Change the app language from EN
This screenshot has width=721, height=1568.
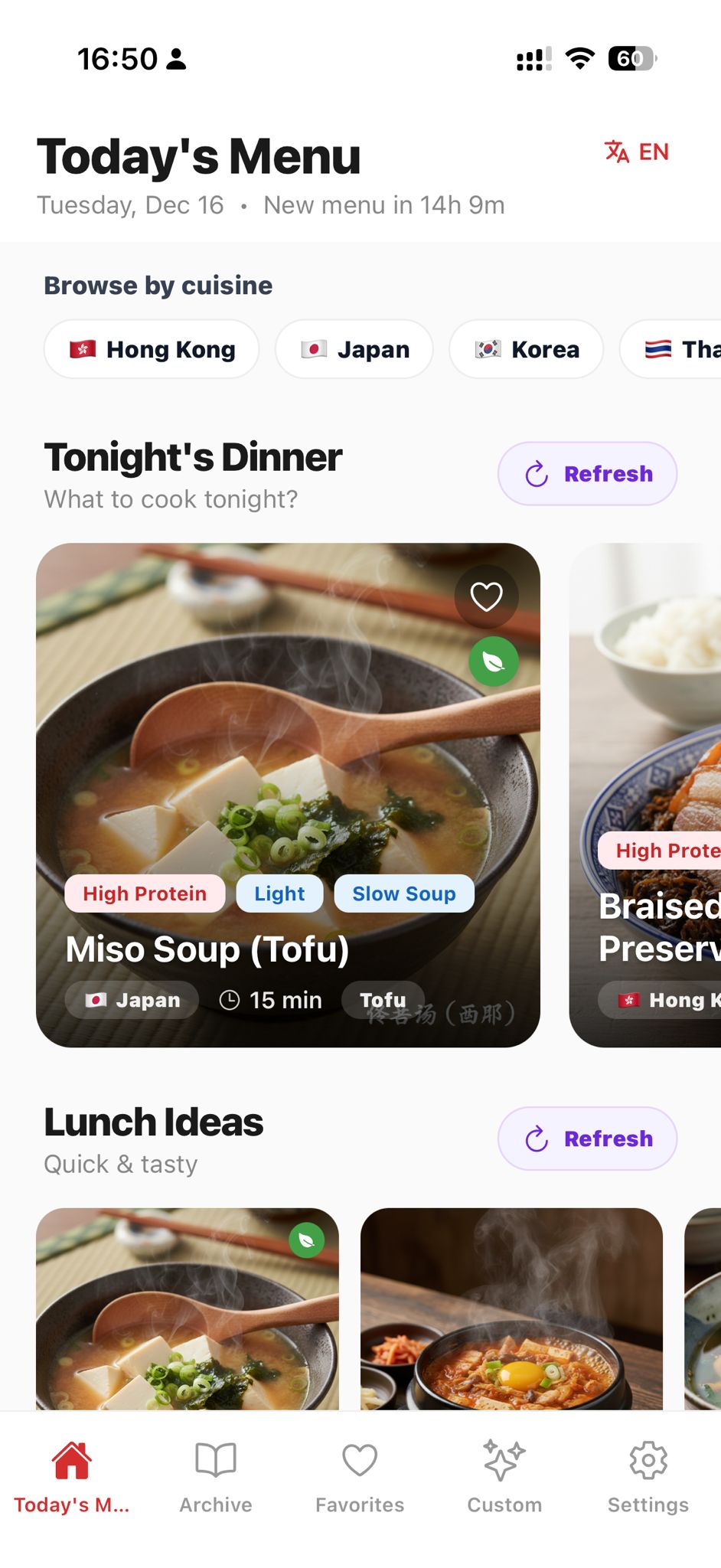click(x=637, y=152)
